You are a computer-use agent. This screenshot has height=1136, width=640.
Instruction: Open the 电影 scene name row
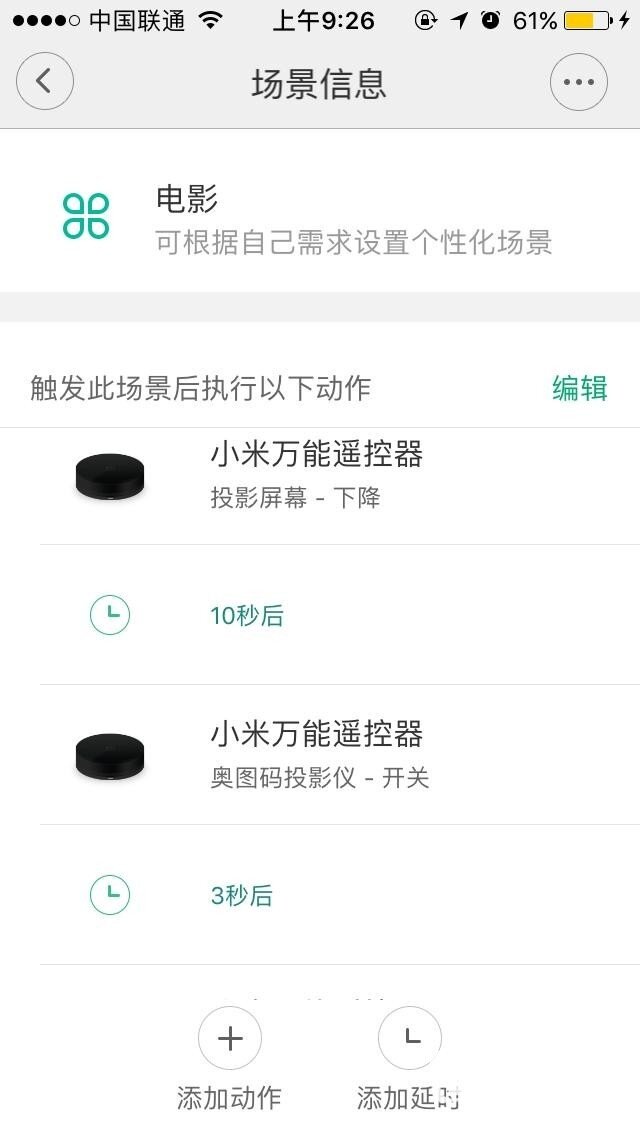(320, 218)
